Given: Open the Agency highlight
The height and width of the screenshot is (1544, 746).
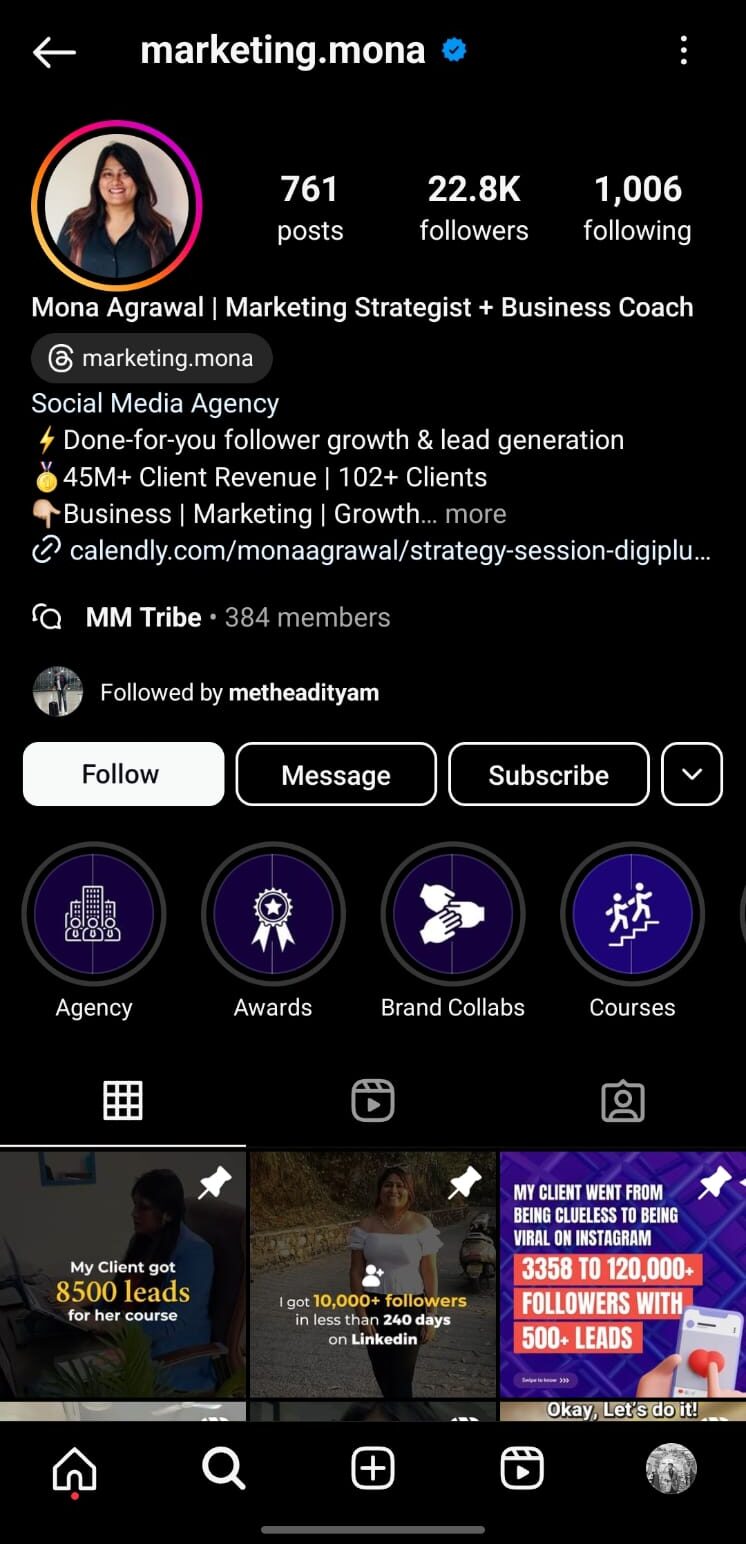Looking at the screenshot, I should (94, 914).
